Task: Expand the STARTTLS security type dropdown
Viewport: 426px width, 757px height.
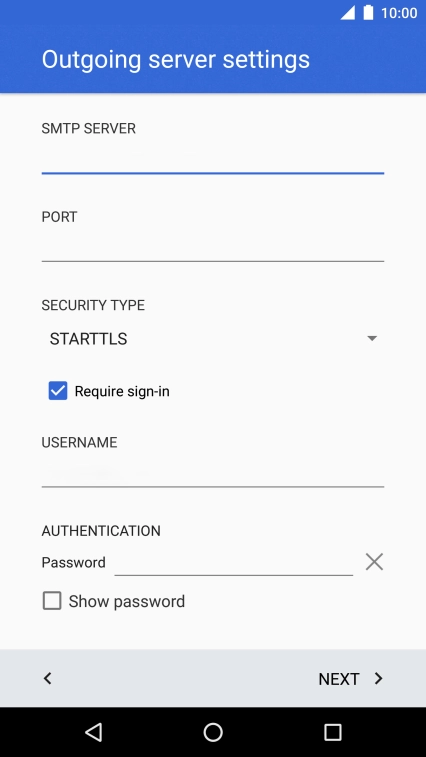Action: 213,338
